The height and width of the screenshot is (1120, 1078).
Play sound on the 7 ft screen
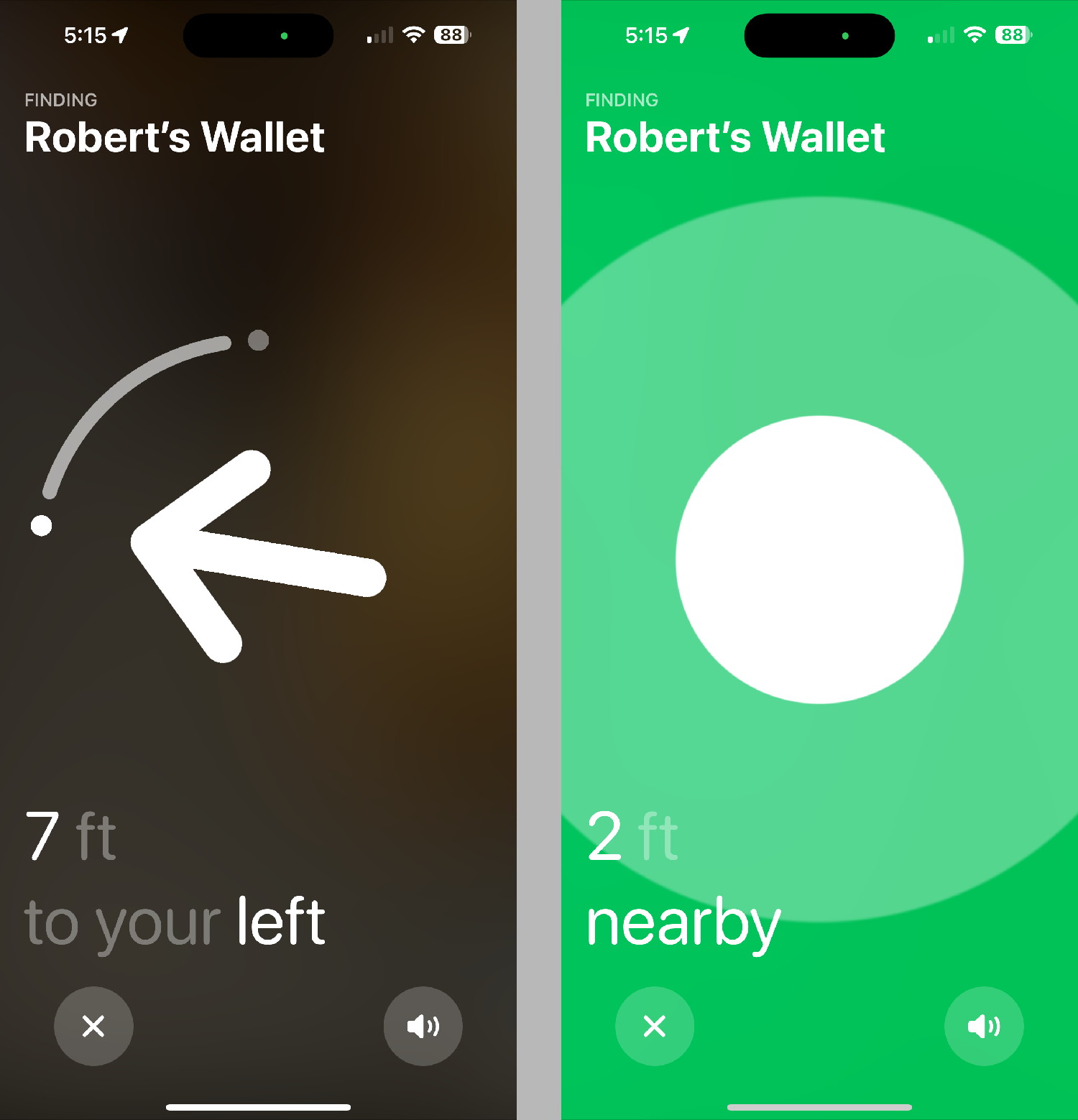point(423,1026)
